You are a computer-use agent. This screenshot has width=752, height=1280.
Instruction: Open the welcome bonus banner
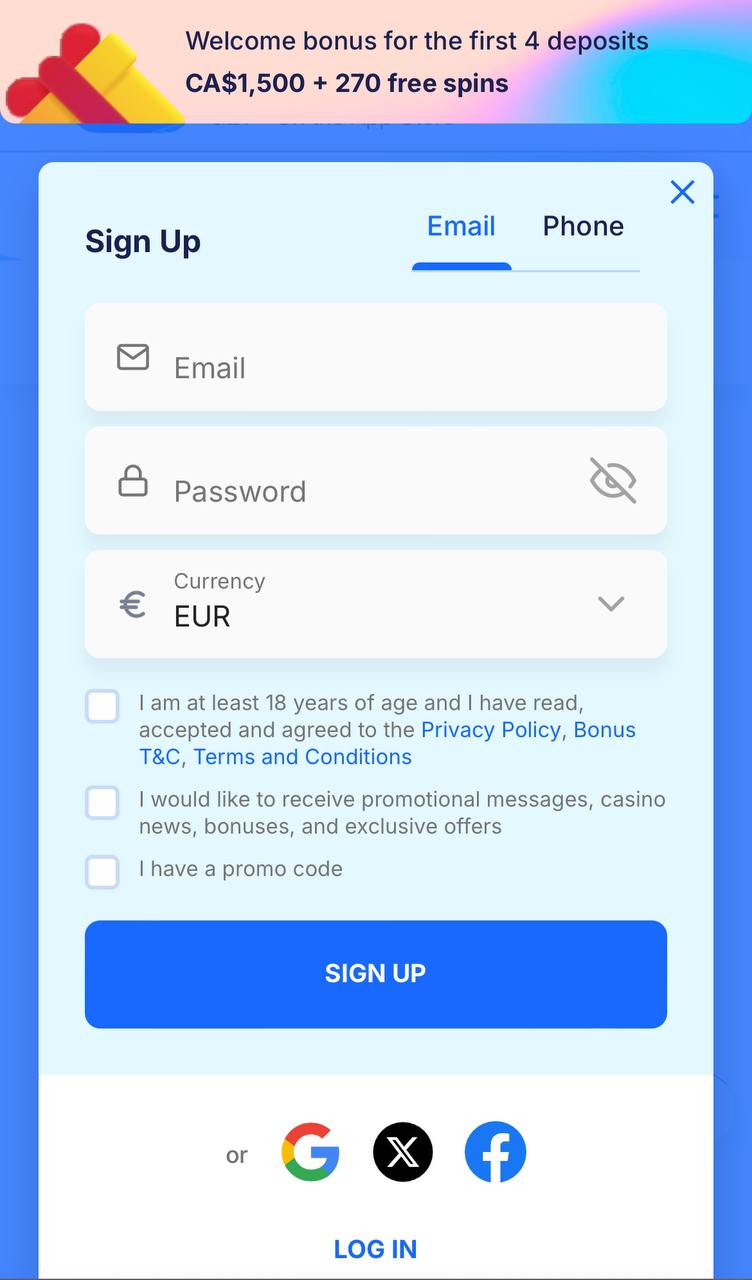click(376, 62)
